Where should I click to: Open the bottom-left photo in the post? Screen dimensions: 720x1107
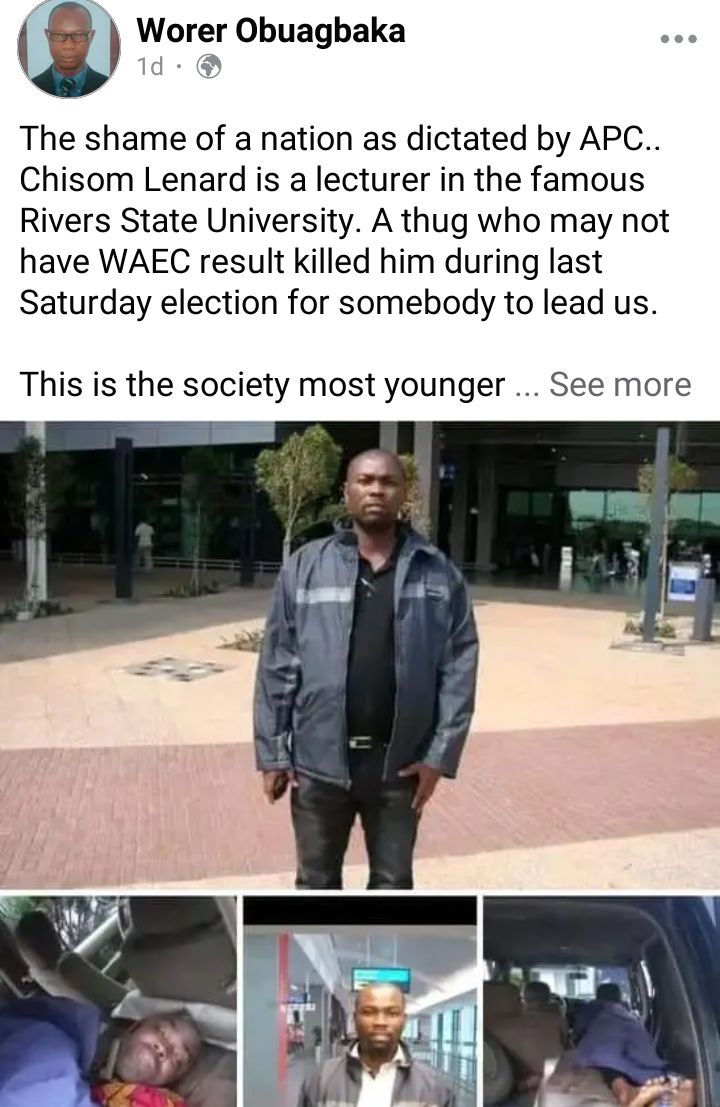[118, 1001]
